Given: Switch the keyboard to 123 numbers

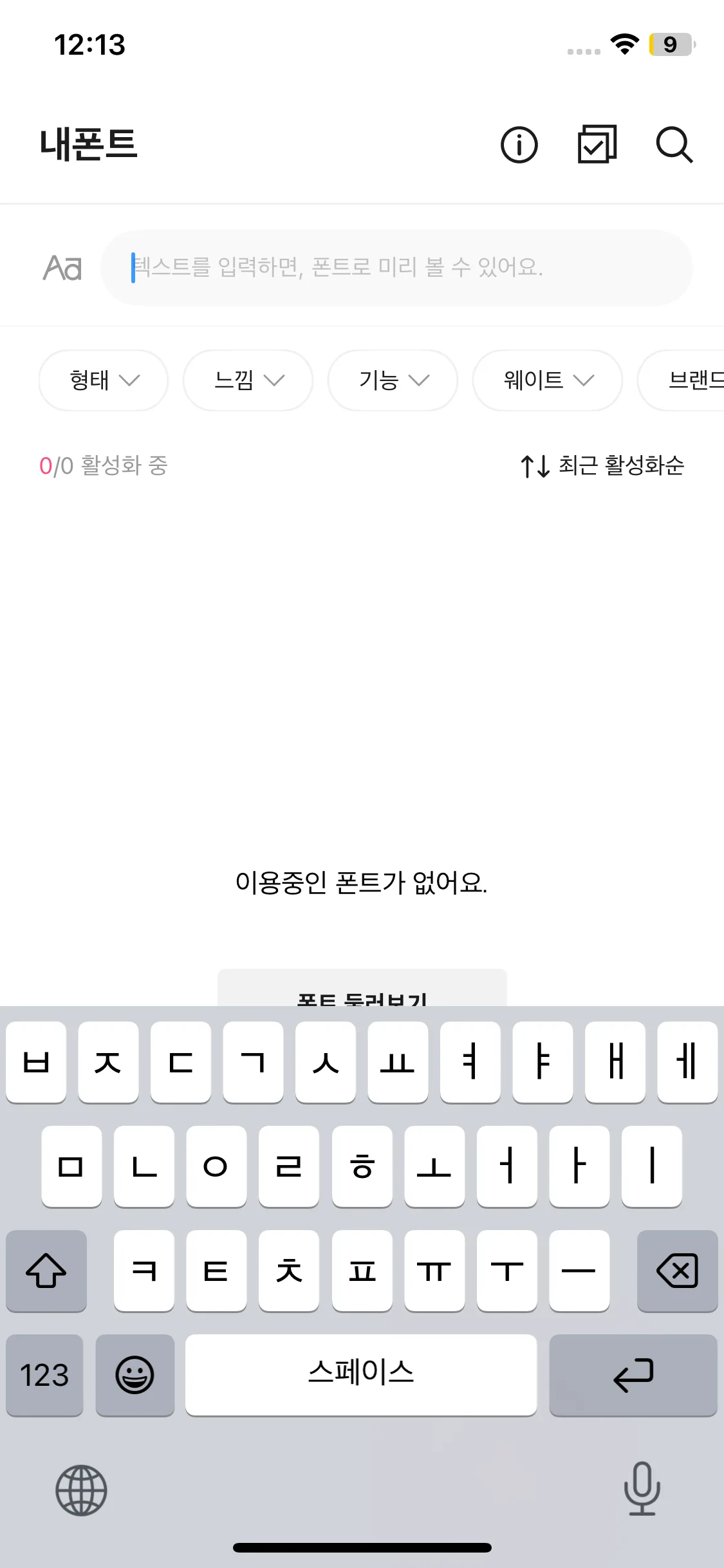Looking at the screenshot, I should pyautogui.click(x=44, y=1375).
